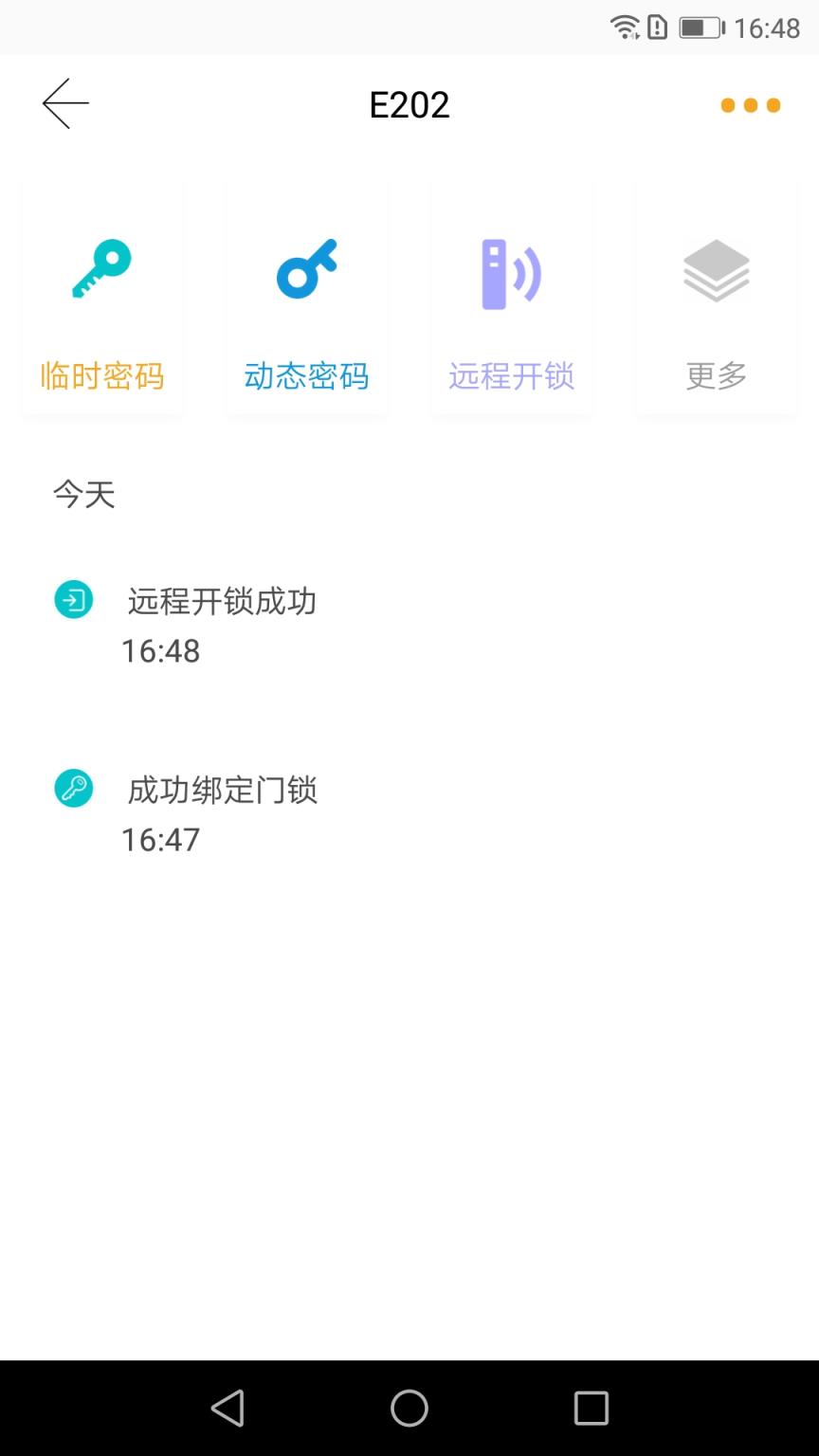Image resolution: width=819 pixels, height=1456 pixels.
Task: Tap the lock binding success record icon
Action: pyautogui.click(x=73, y=788)
